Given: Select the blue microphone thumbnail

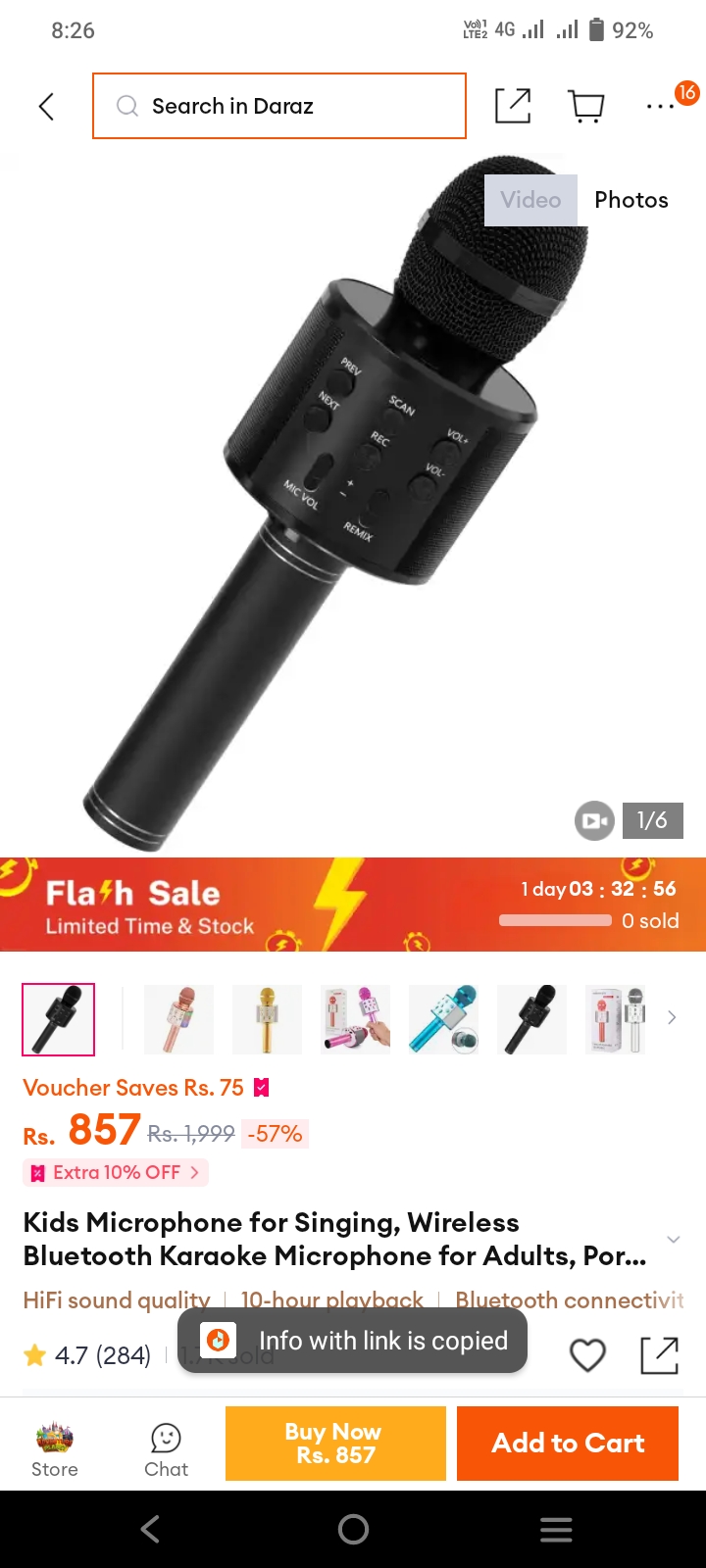Looking at the screenshot, I should [443, 1019].
